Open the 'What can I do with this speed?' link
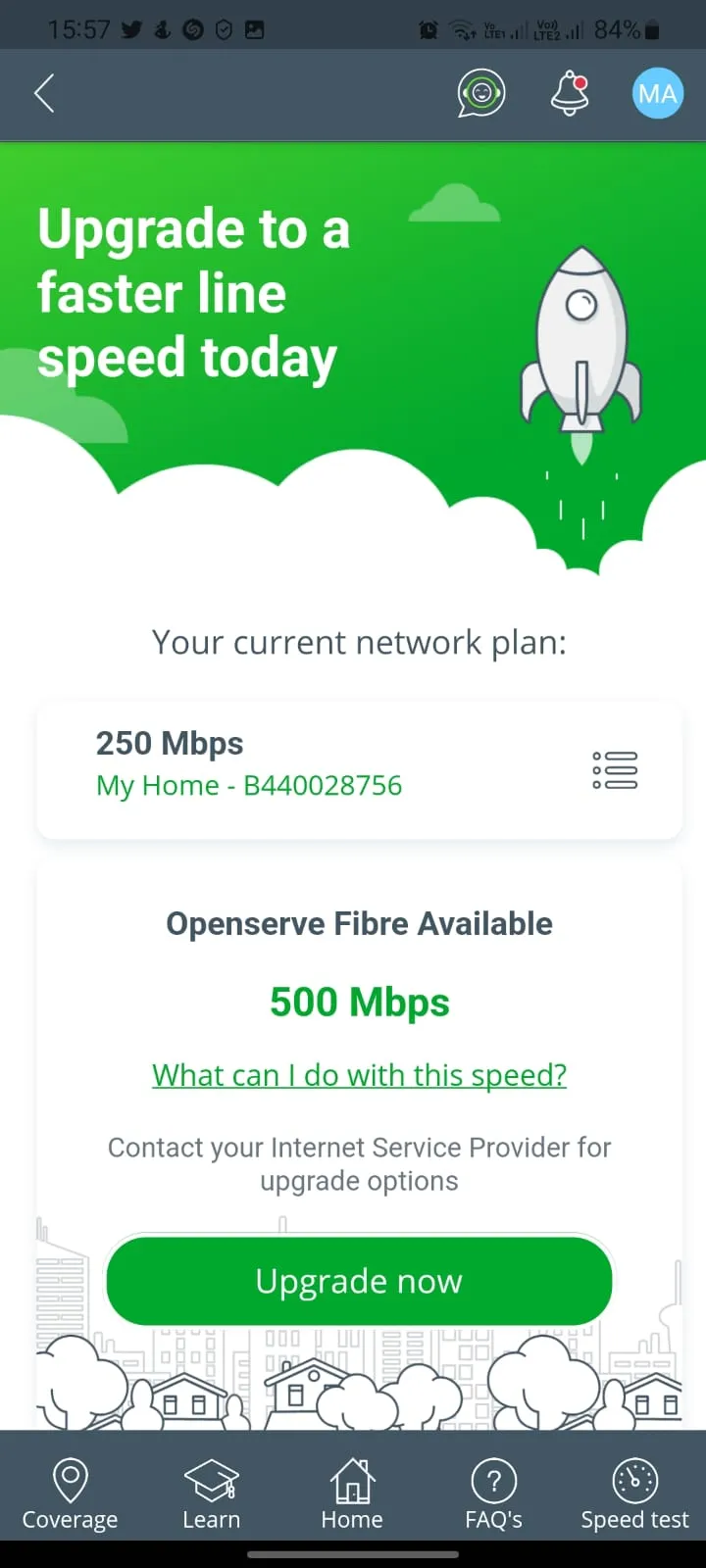The width and height of the screenshot is (706, 1568). (x=359, y=1075)
